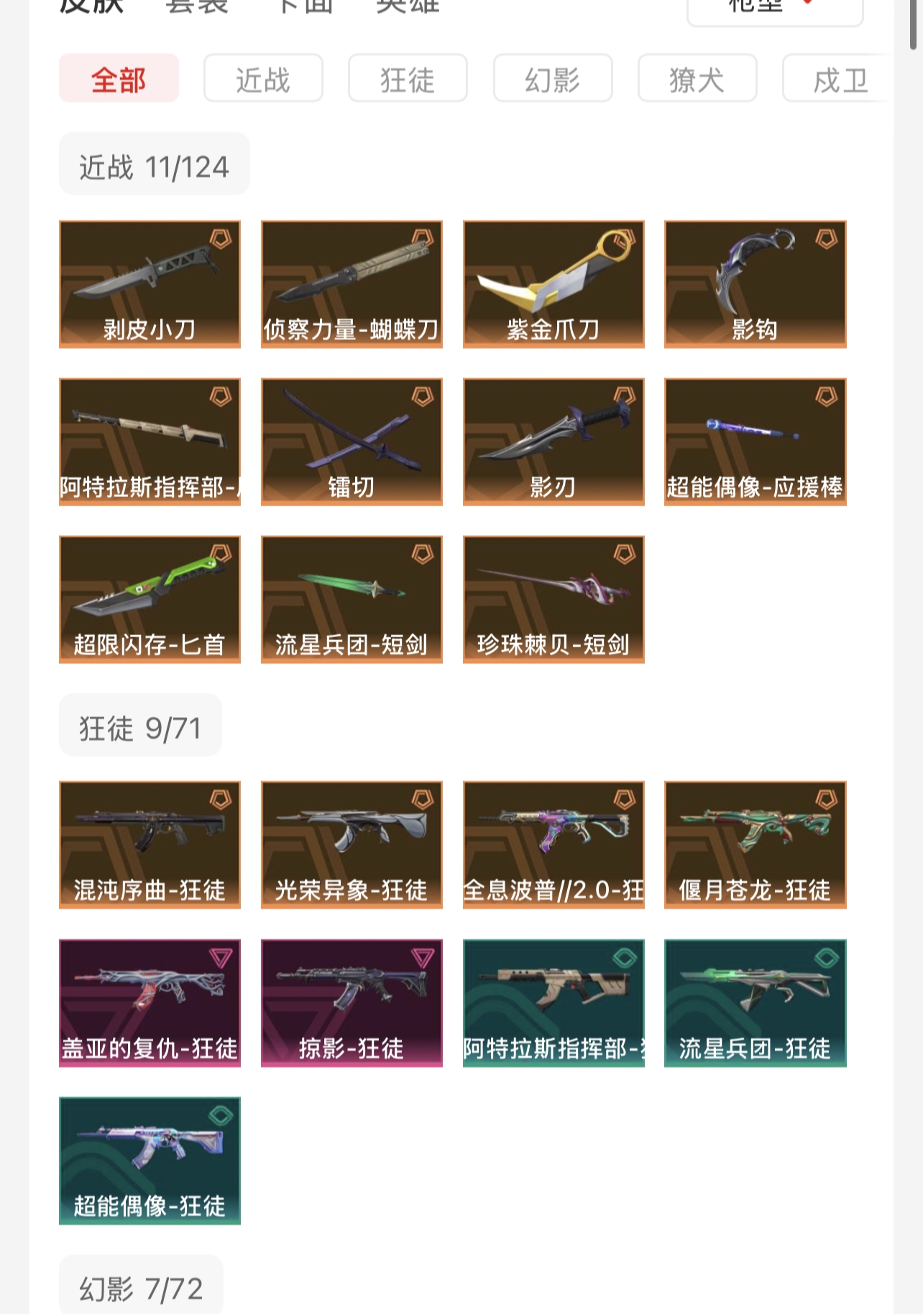Filter skins by 獠犬

pos(697,78)
